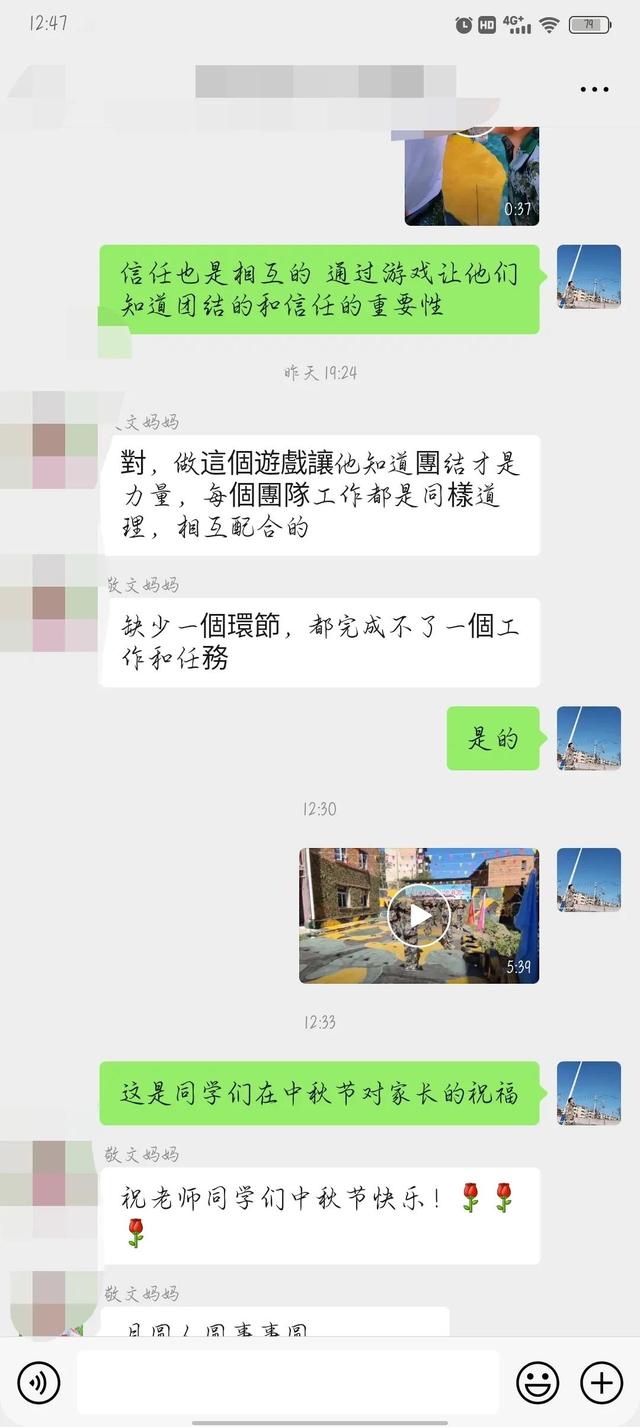Focus the message text field

288,1383
